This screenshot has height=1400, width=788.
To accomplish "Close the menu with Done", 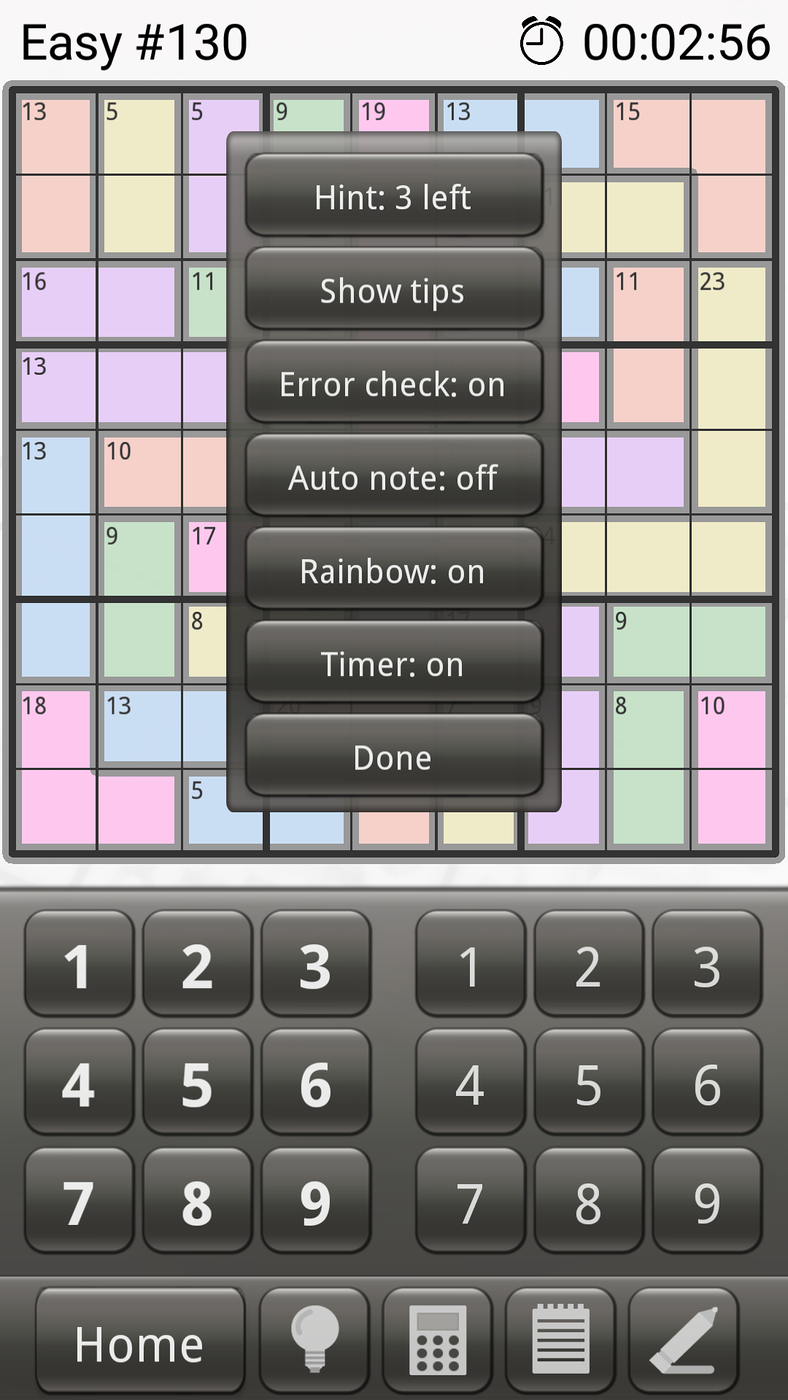I will [393, 758].
